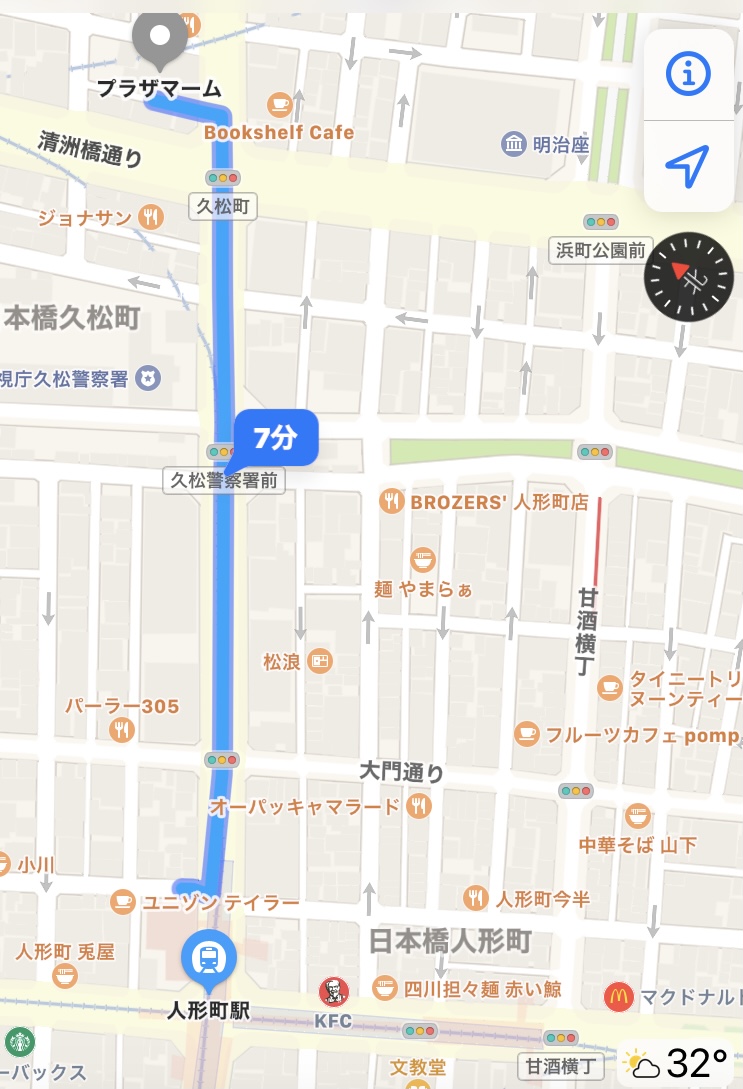Select BROZERS' 人形町店 restaurant marker
Viewport: 743px width, 1089px height.
click(392, 502)
